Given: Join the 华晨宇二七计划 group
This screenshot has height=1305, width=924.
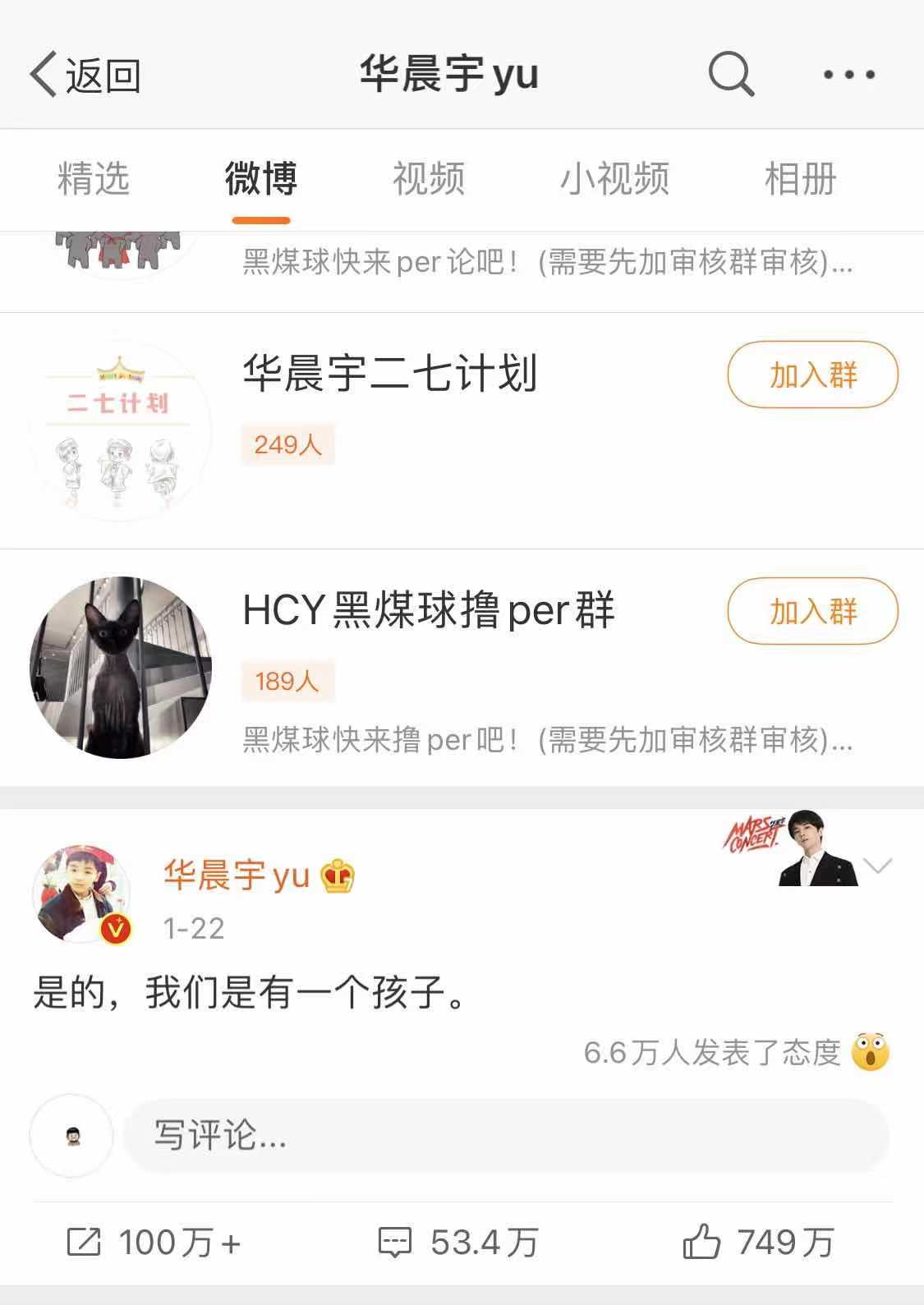Looking at the screenshot, I should [x=812, y=375].
